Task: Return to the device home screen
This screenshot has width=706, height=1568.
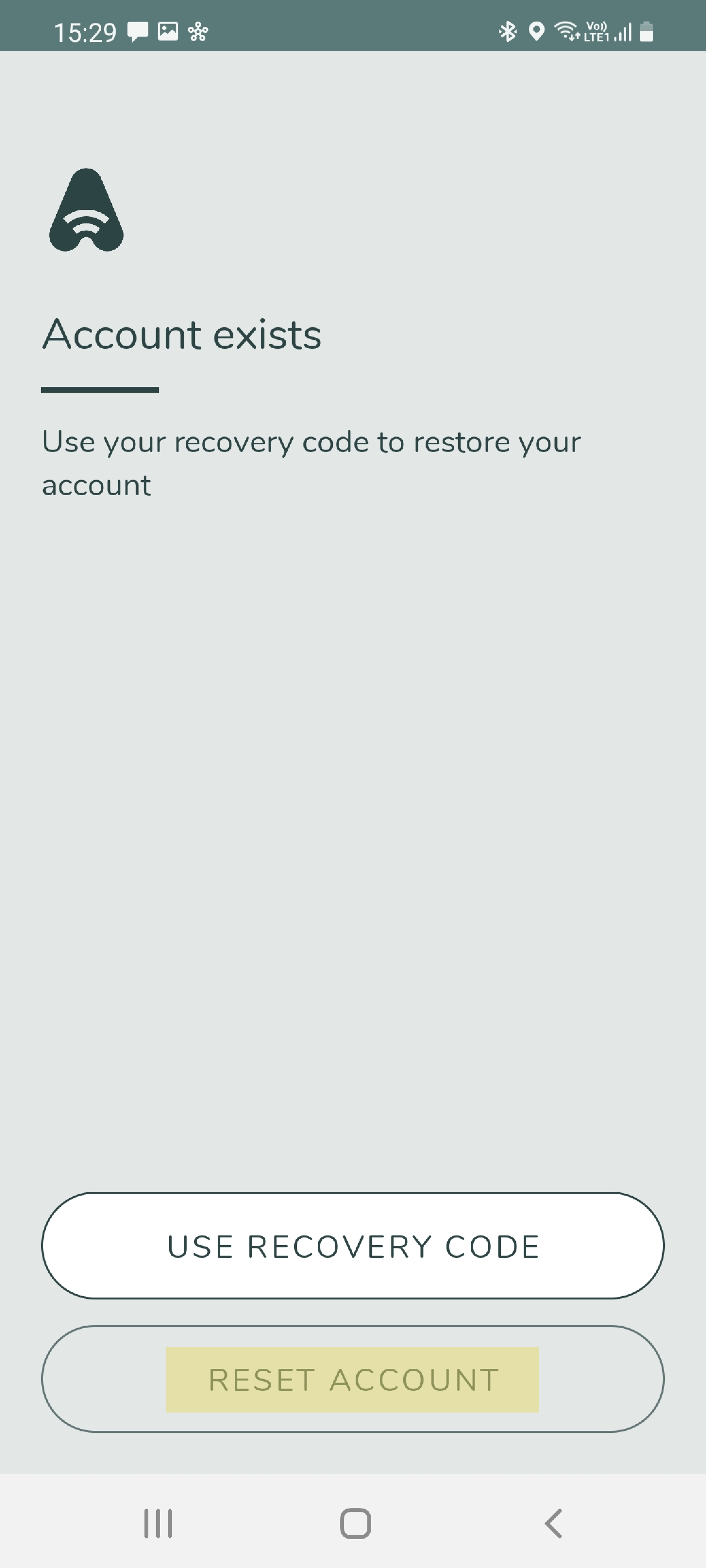Action: click(355, 1524)
